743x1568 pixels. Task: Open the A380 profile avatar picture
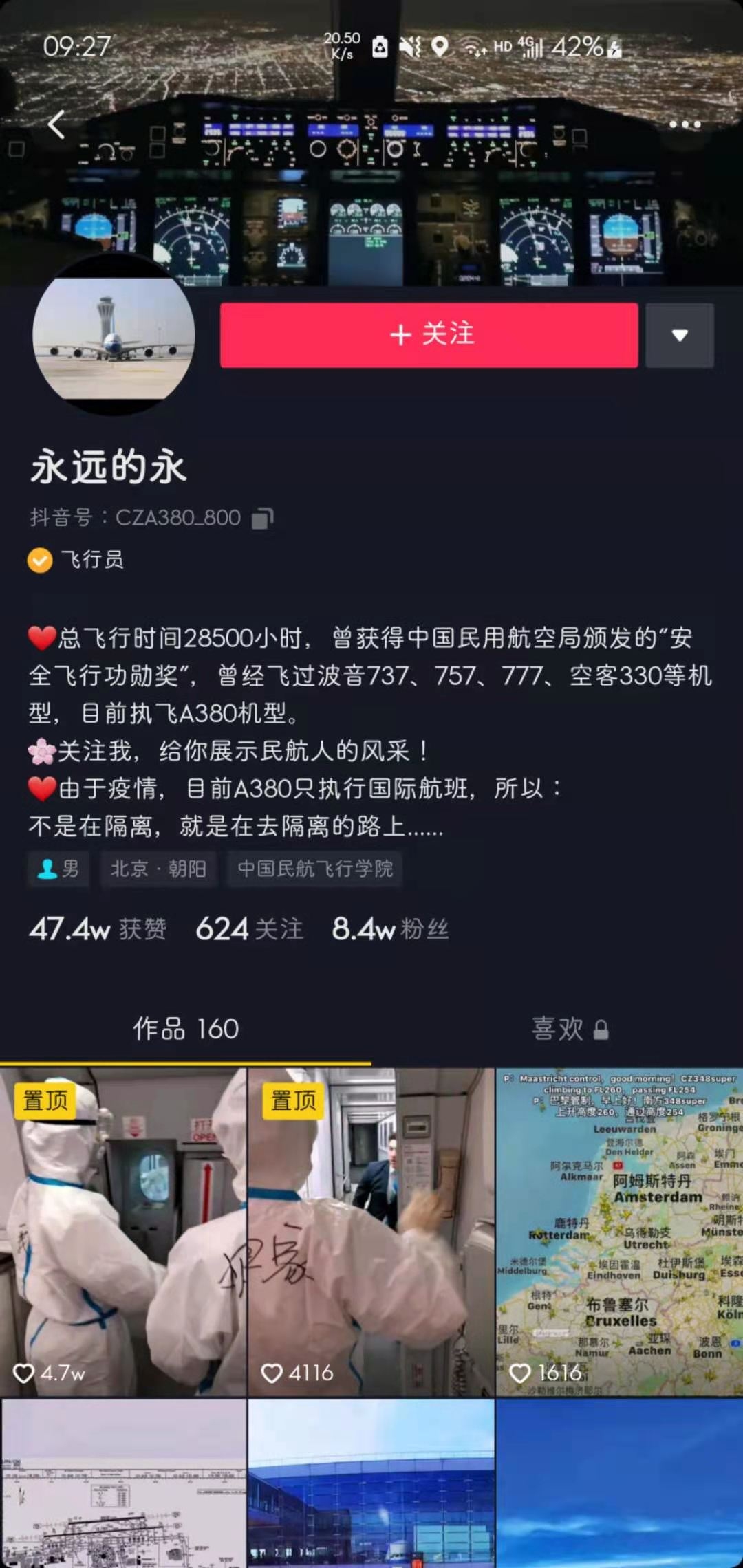coord(114,335)
